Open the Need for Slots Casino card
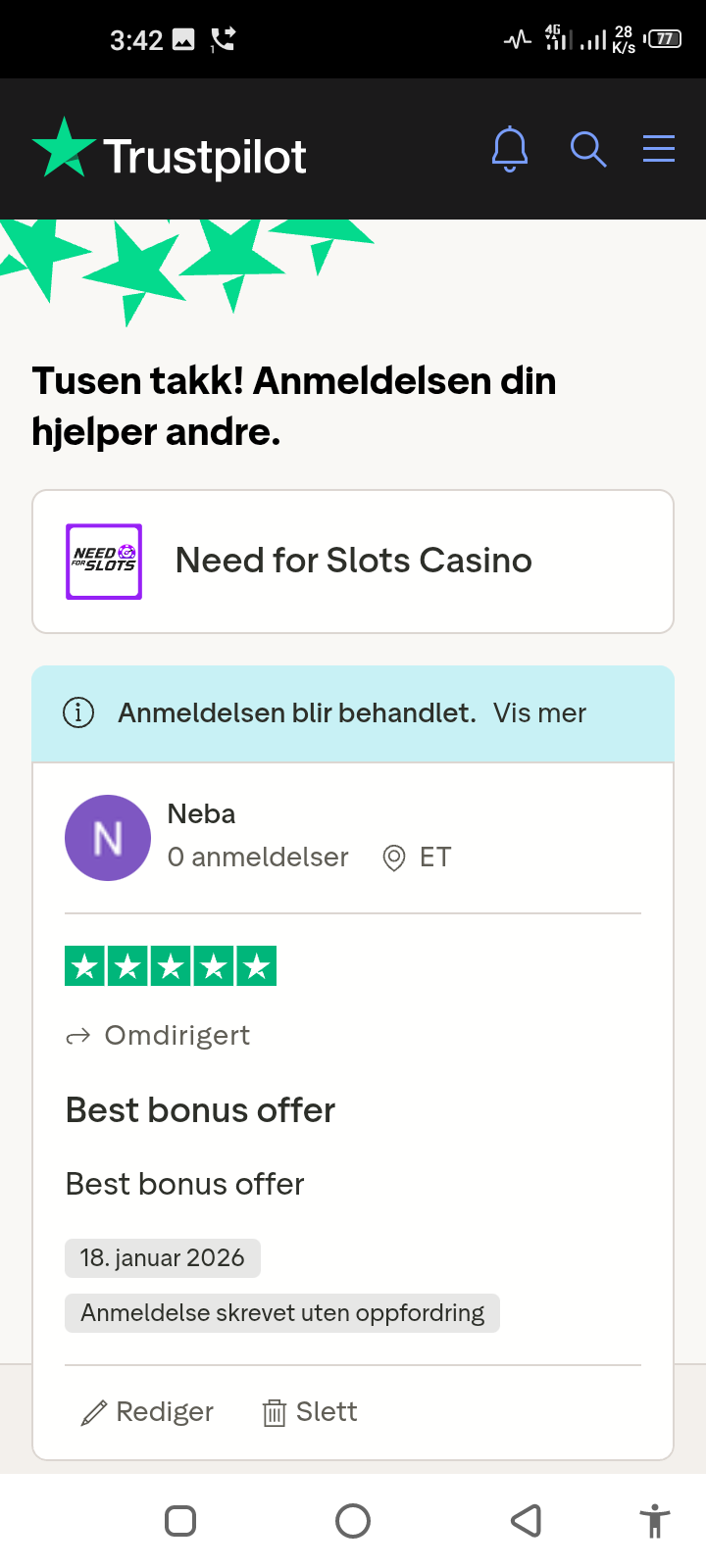706x1568 pixels. (x=353, y=562)
